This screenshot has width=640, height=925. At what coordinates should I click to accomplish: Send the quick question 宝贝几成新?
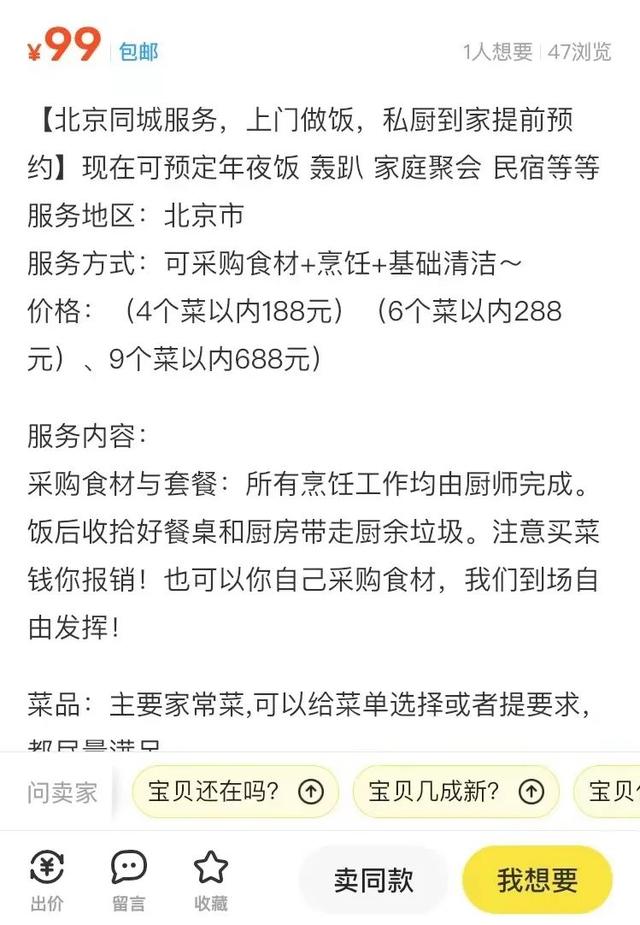pos(455,792)
